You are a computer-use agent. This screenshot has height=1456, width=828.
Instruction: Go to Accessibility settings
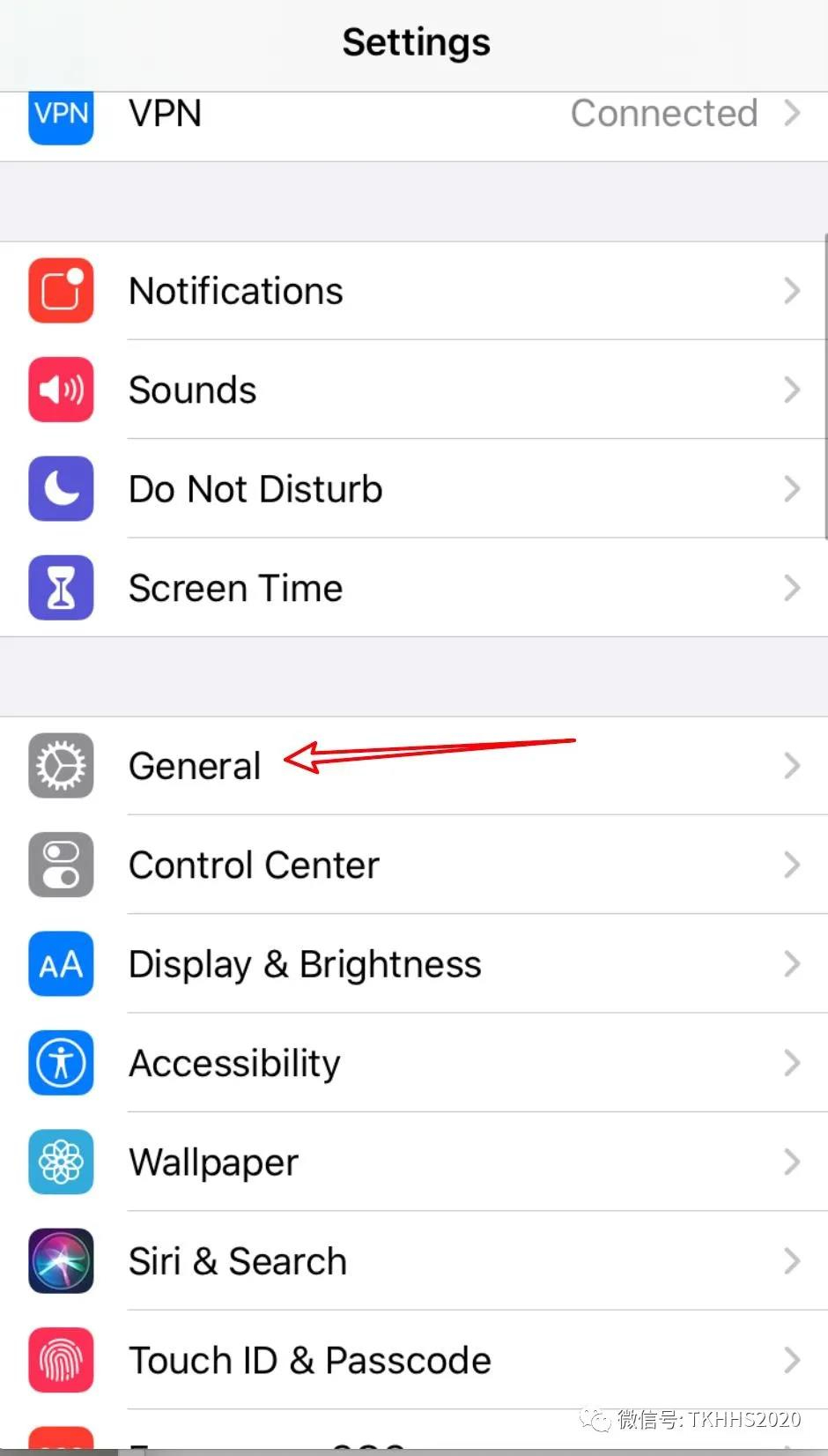click(414, 1063)
